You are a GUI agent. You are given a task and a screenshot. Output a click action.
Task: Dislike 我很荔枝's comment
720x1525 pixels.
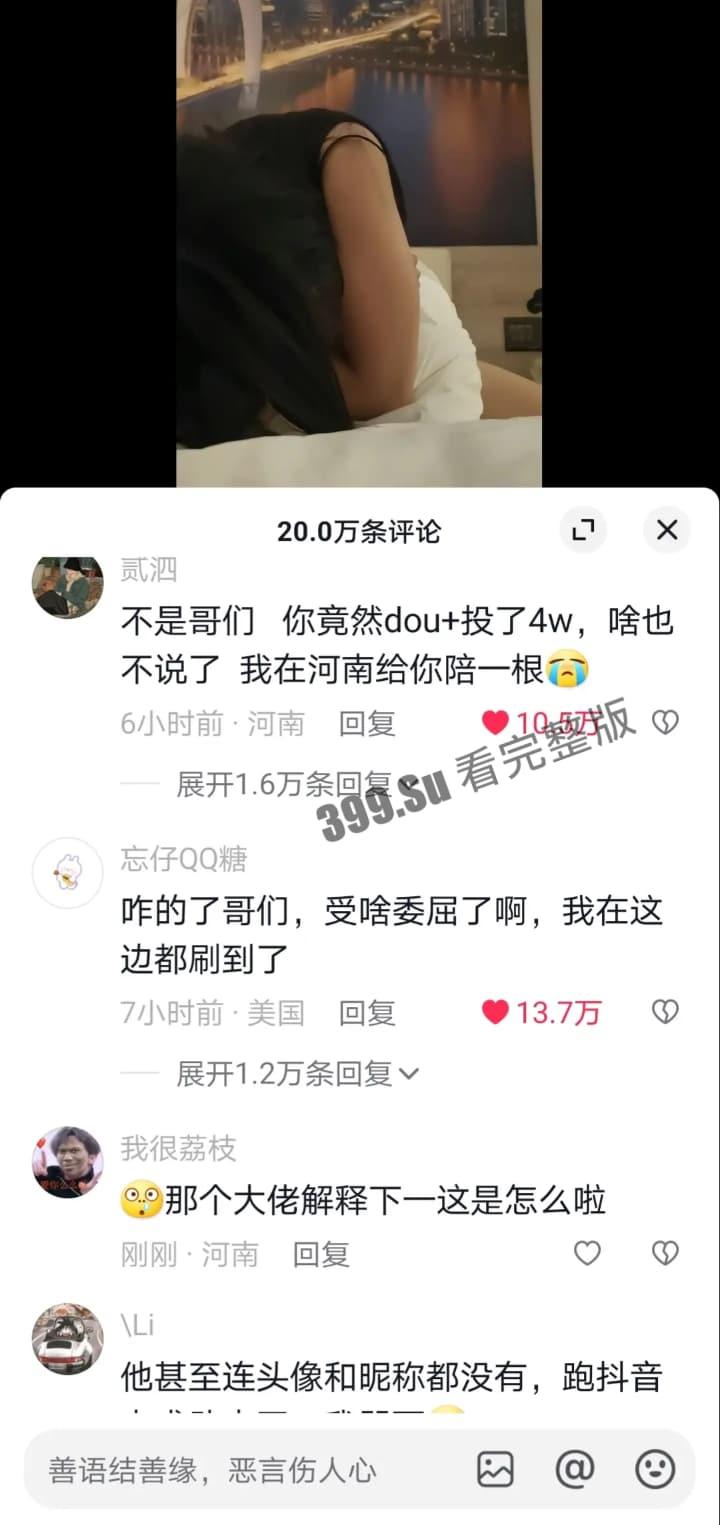(666, 1254)
